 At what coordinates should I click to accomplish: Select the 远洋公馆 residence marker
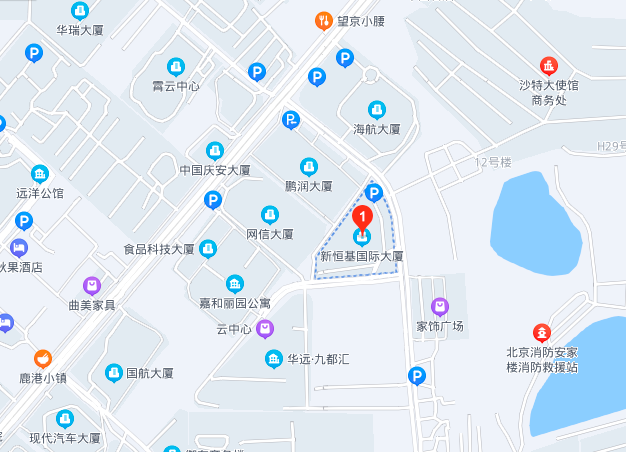click(x=40, y=174)
